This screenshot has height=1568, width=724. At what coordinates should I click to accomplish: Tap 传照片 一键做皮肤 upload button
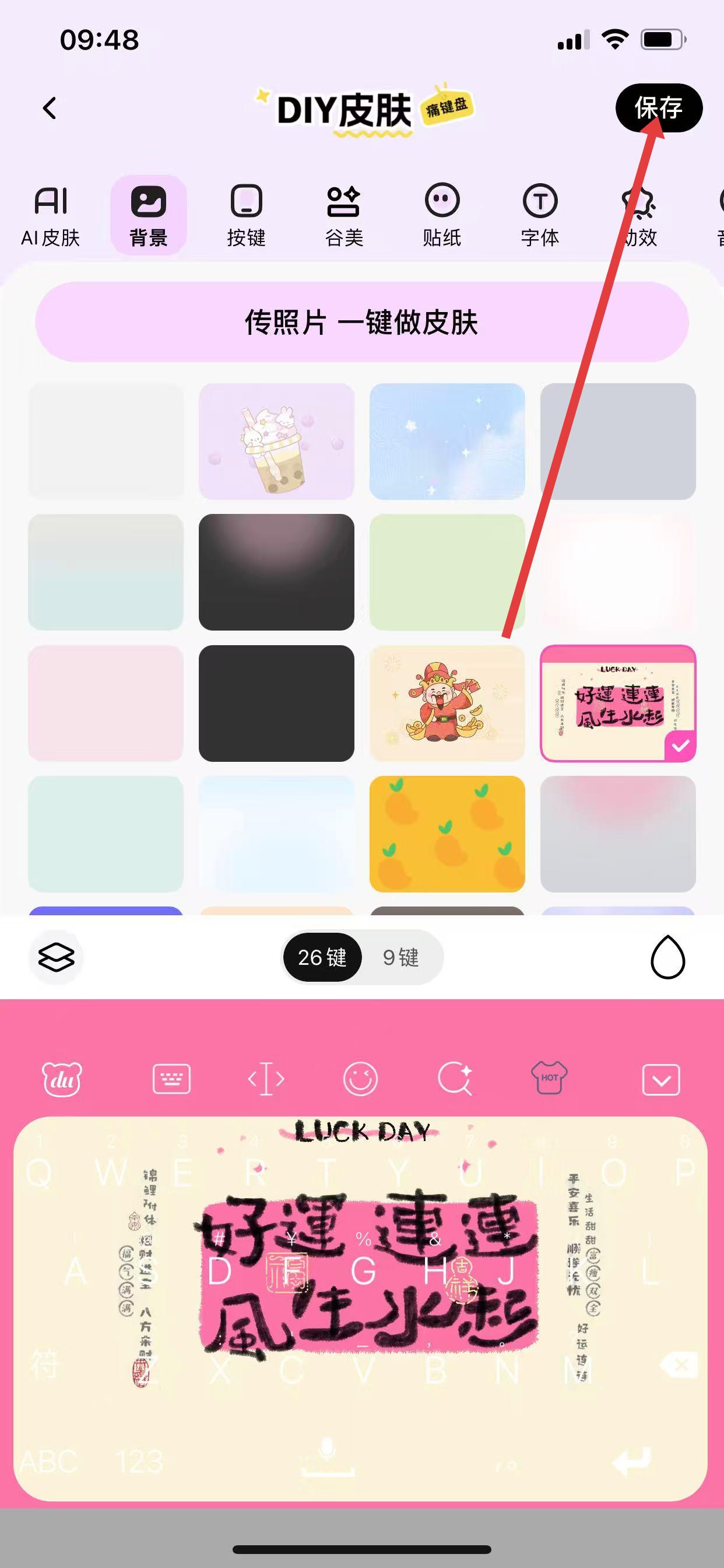tap(361, 322)
